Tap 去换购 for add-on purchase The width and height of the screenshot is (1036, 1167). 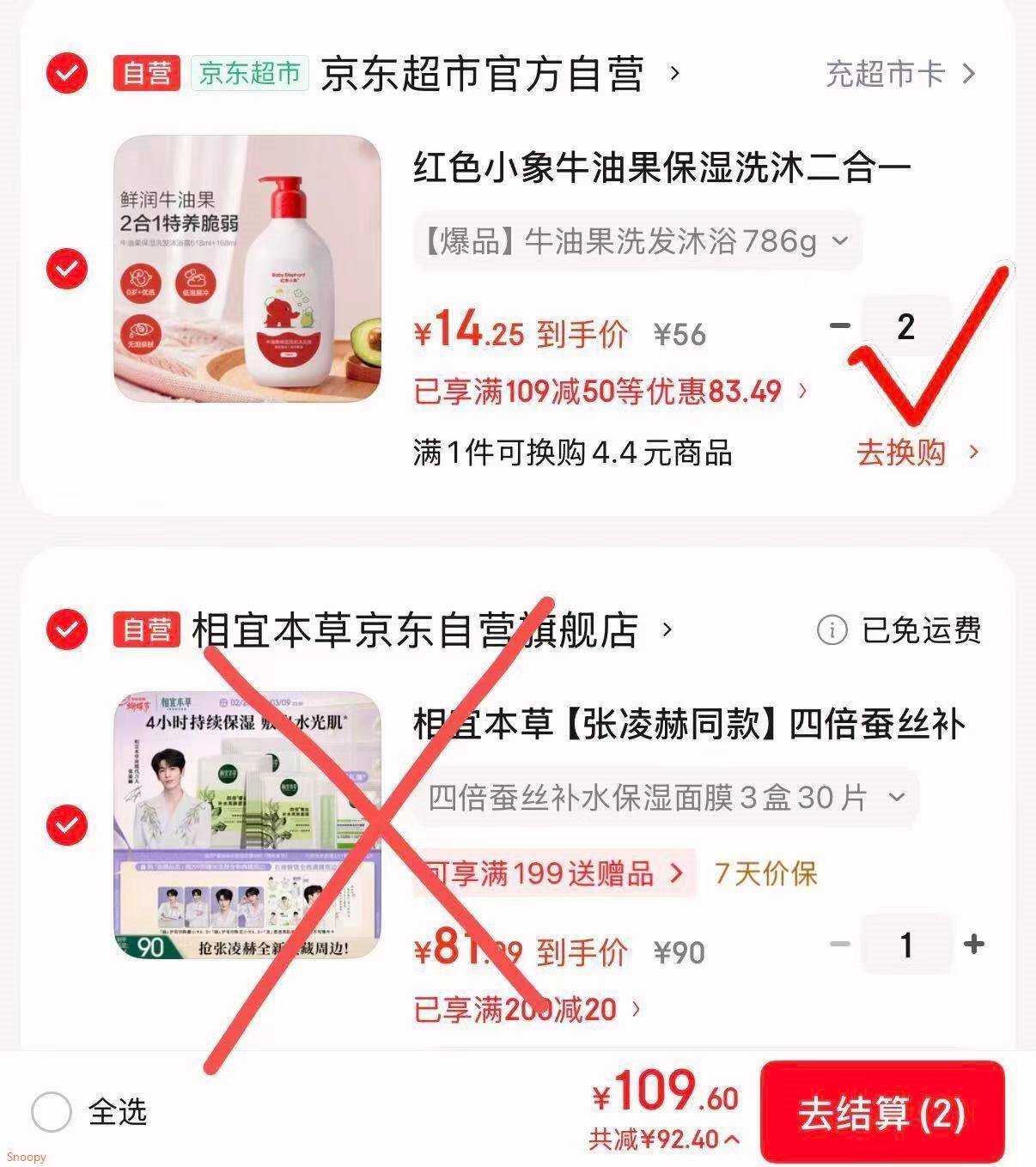917,453
